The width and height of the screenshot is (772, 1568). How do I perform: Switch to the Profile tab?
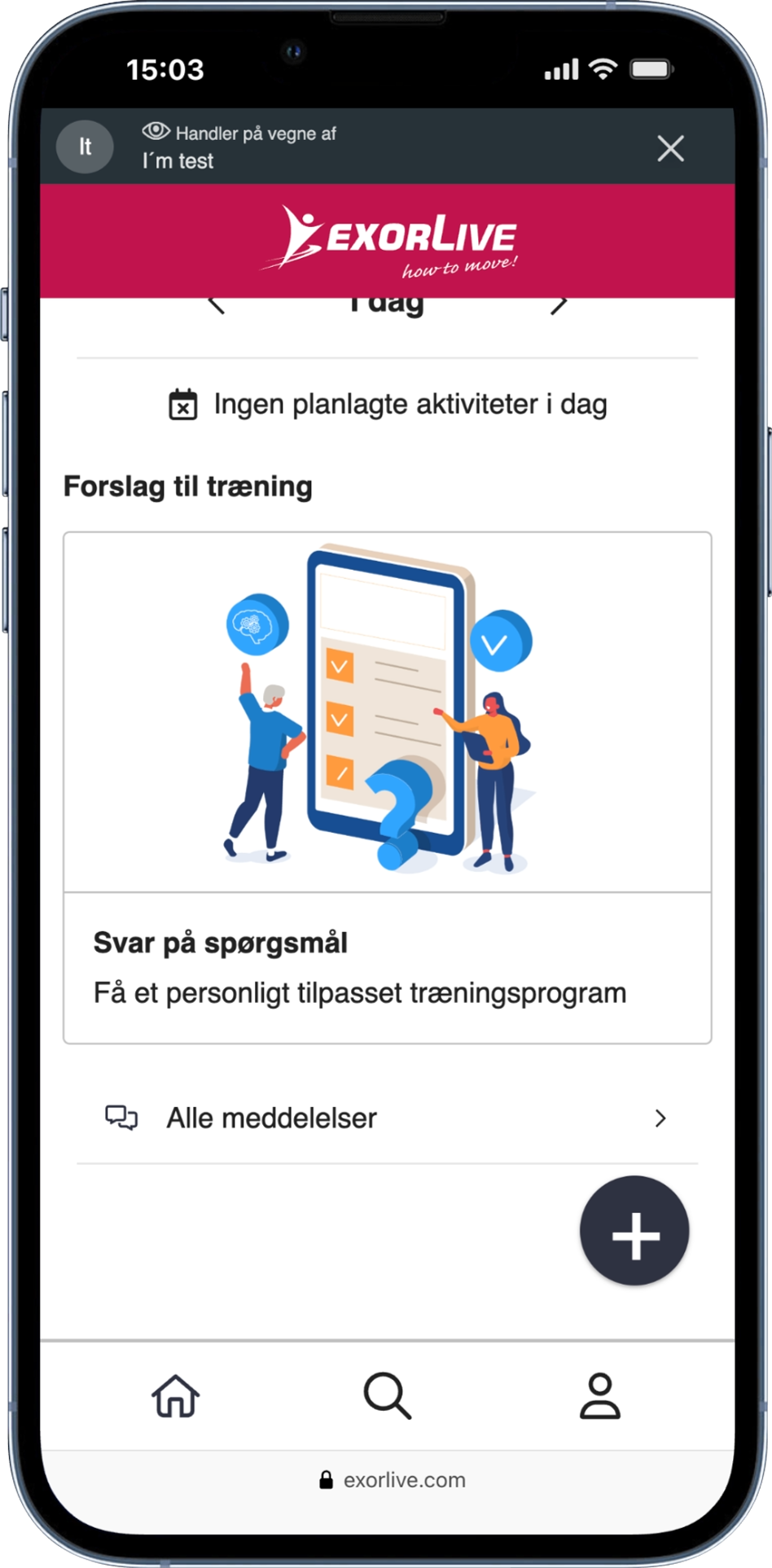coord(600,1395)
